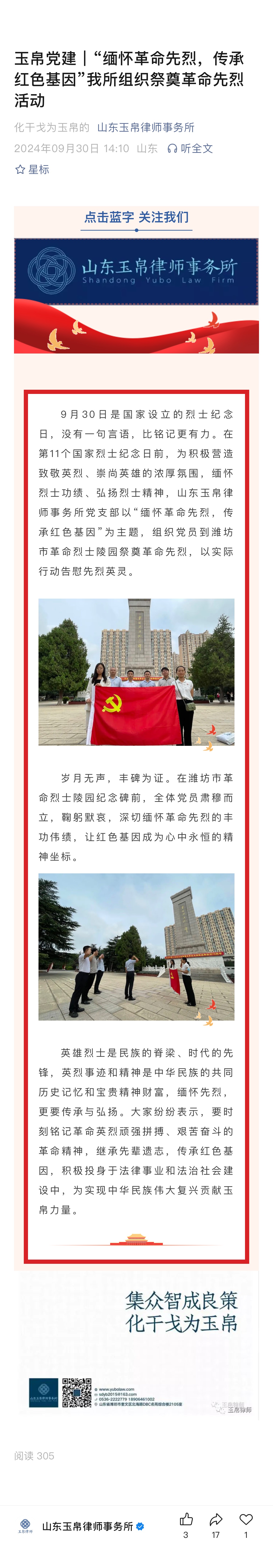Give the article a thumbs-up
The width and height of the screenshot is (273, 1568).
186,1519
